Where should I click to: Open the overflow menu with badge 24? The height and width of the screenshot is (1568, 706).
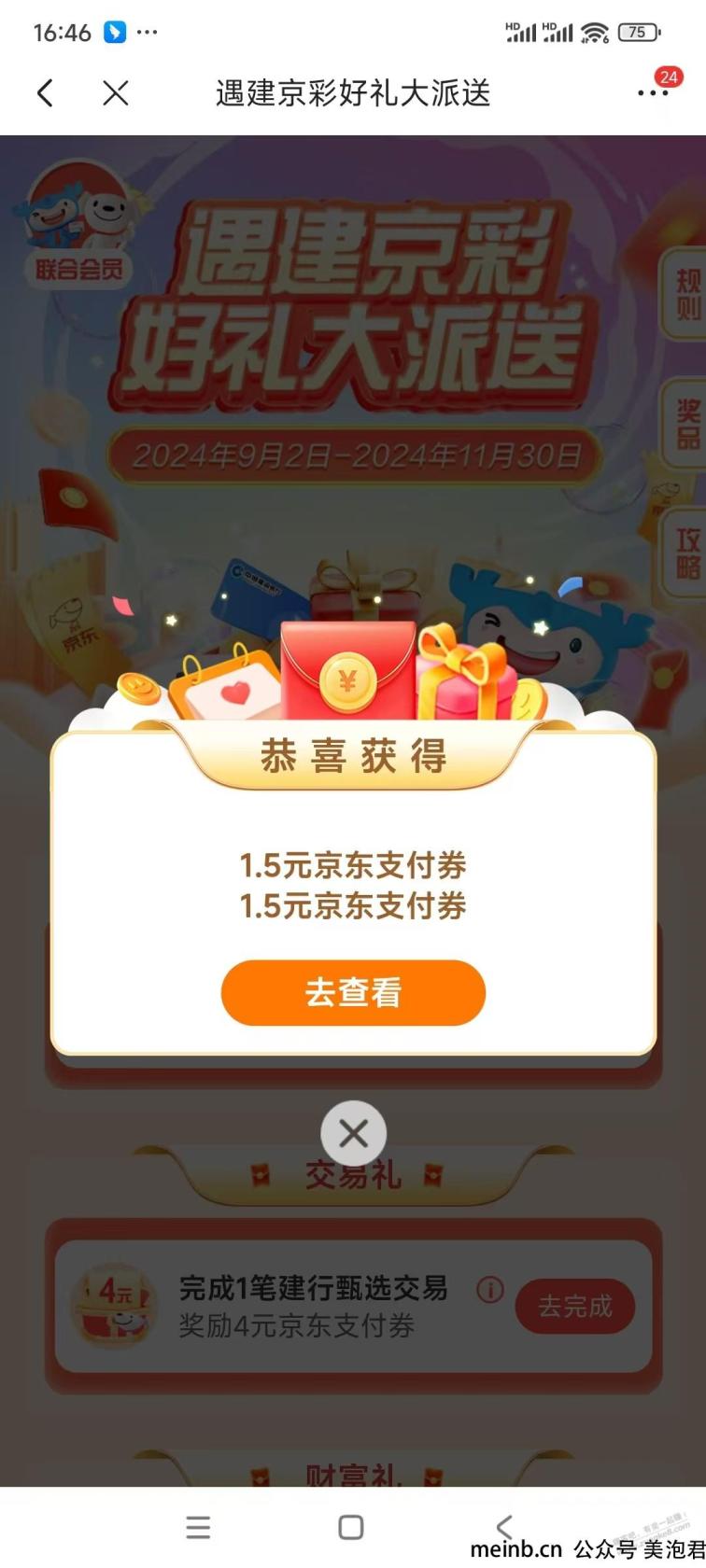(x=653, y=92)
